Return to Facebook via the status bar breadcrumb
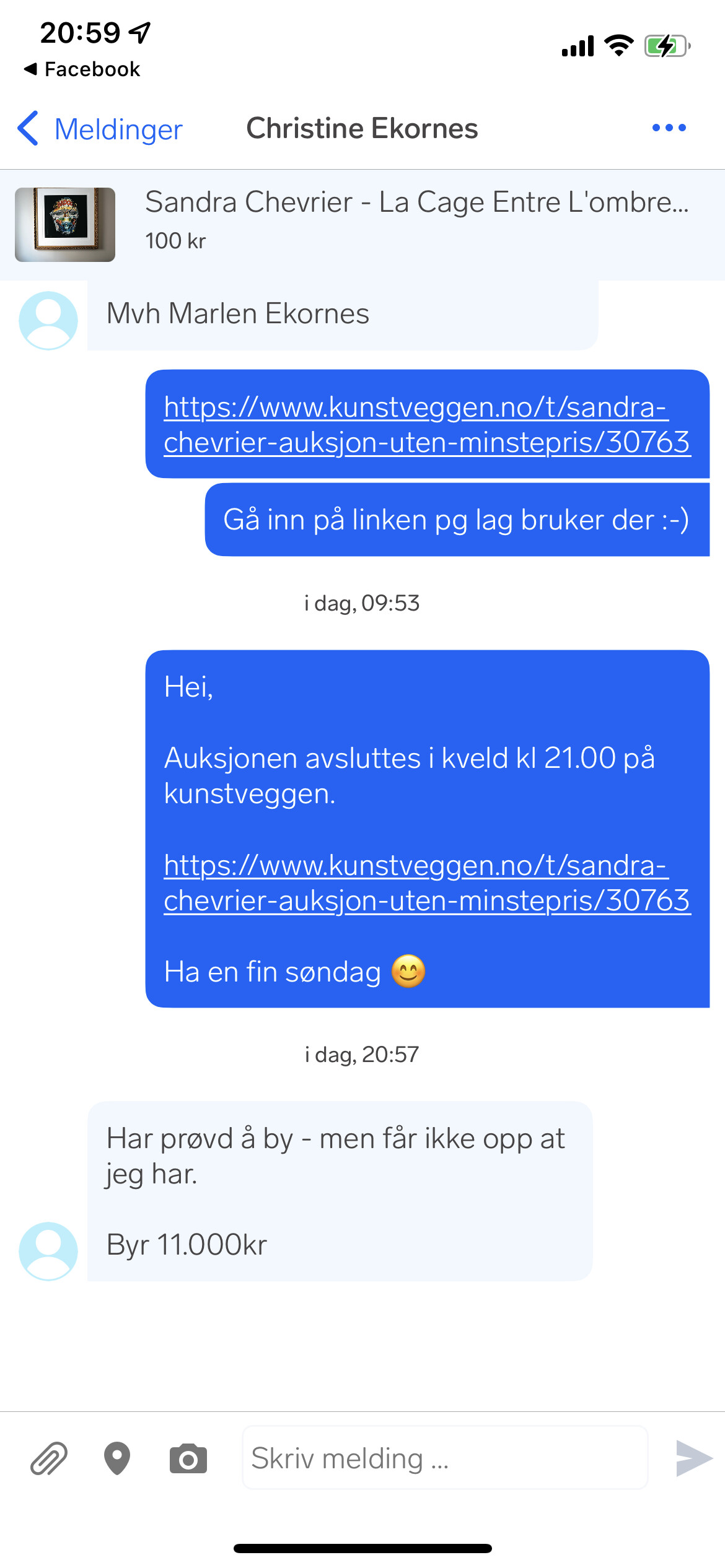Screen dimensions: 725x1568 tap(82, 69)
